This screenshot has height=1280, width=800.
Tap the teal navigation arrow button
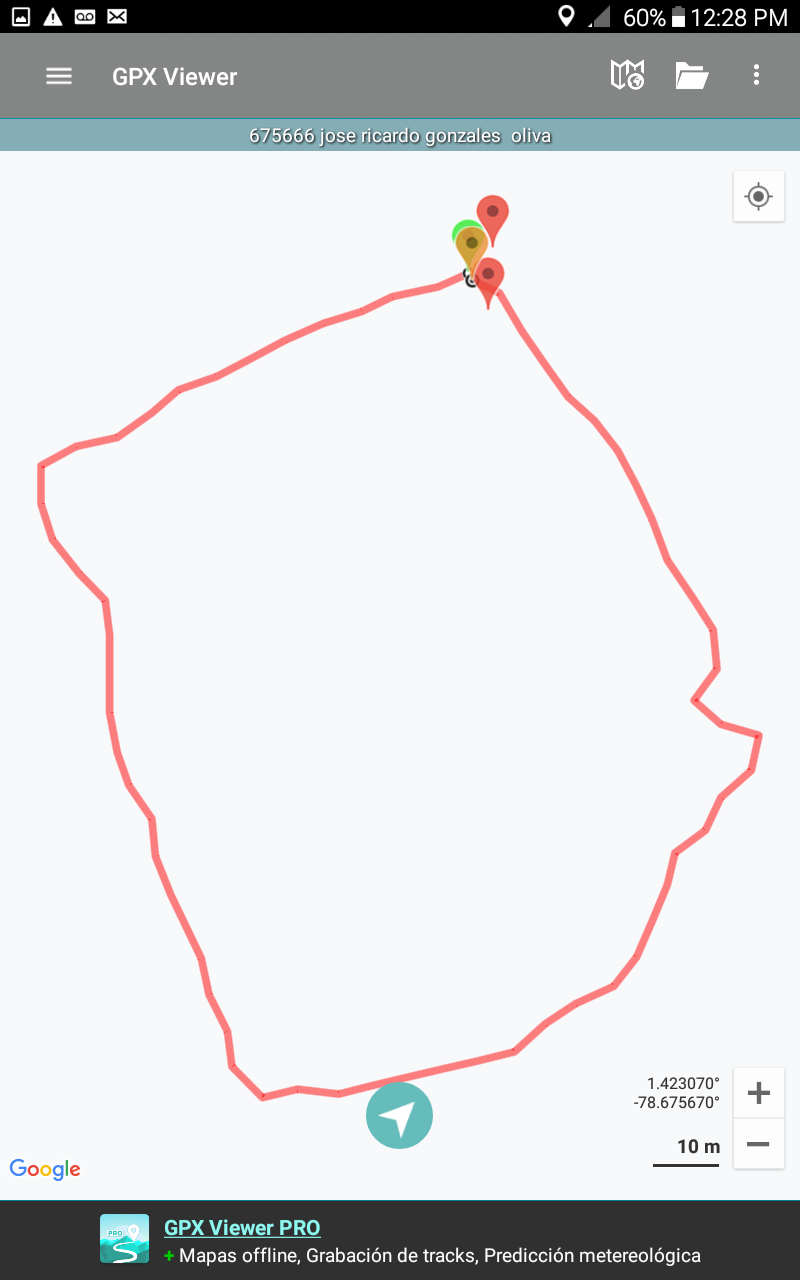[x=399, y=1116]
